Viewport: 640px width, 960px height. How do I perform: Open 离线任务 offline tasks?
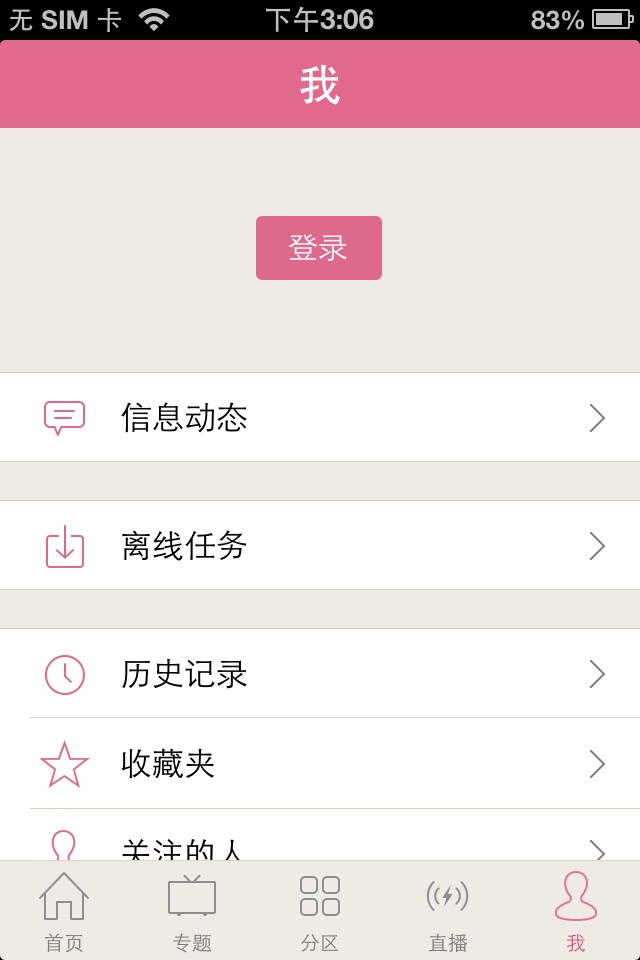tap(320, 545)
